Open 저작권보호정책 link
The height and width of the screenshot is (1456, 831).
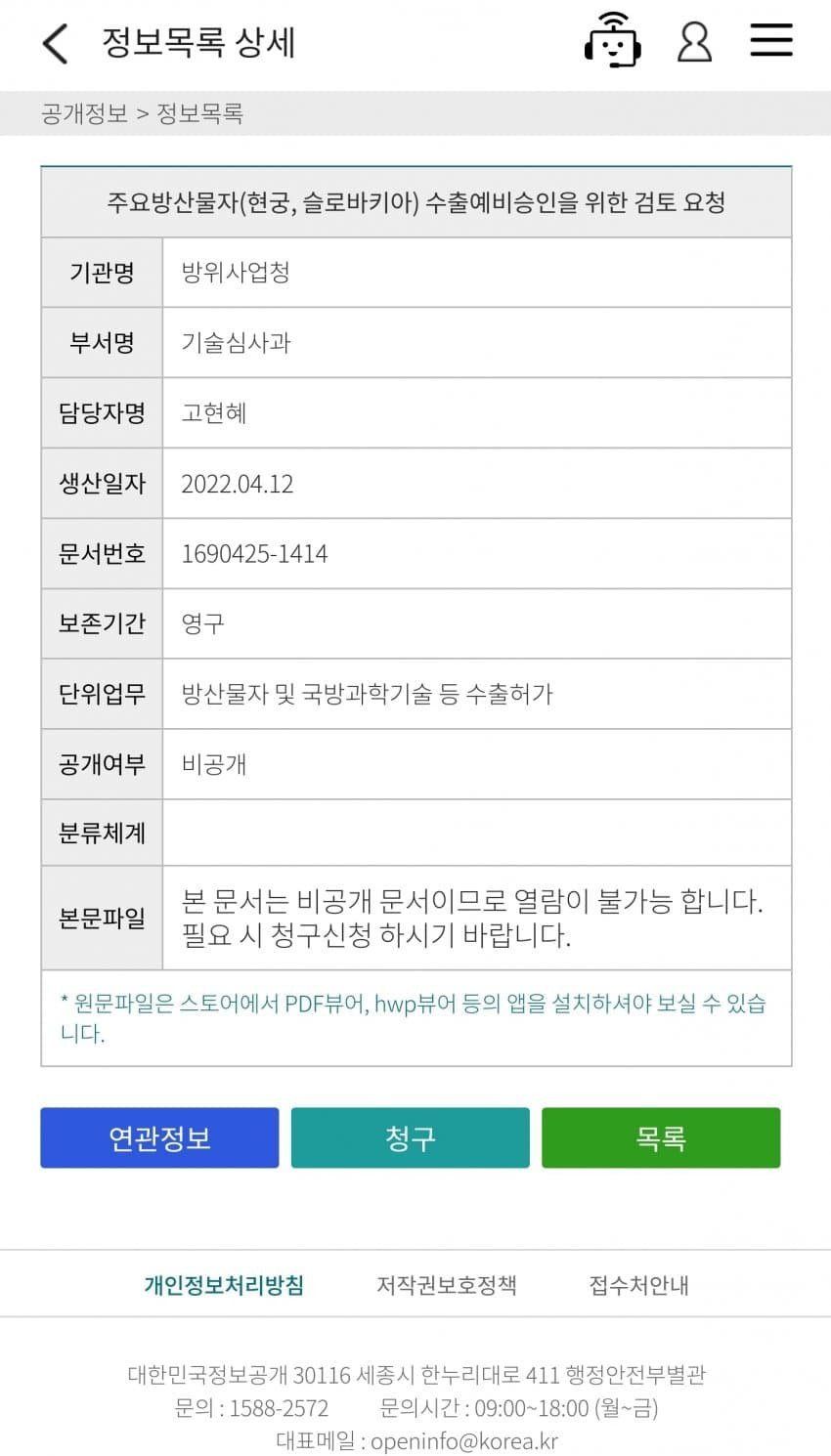447,1285
